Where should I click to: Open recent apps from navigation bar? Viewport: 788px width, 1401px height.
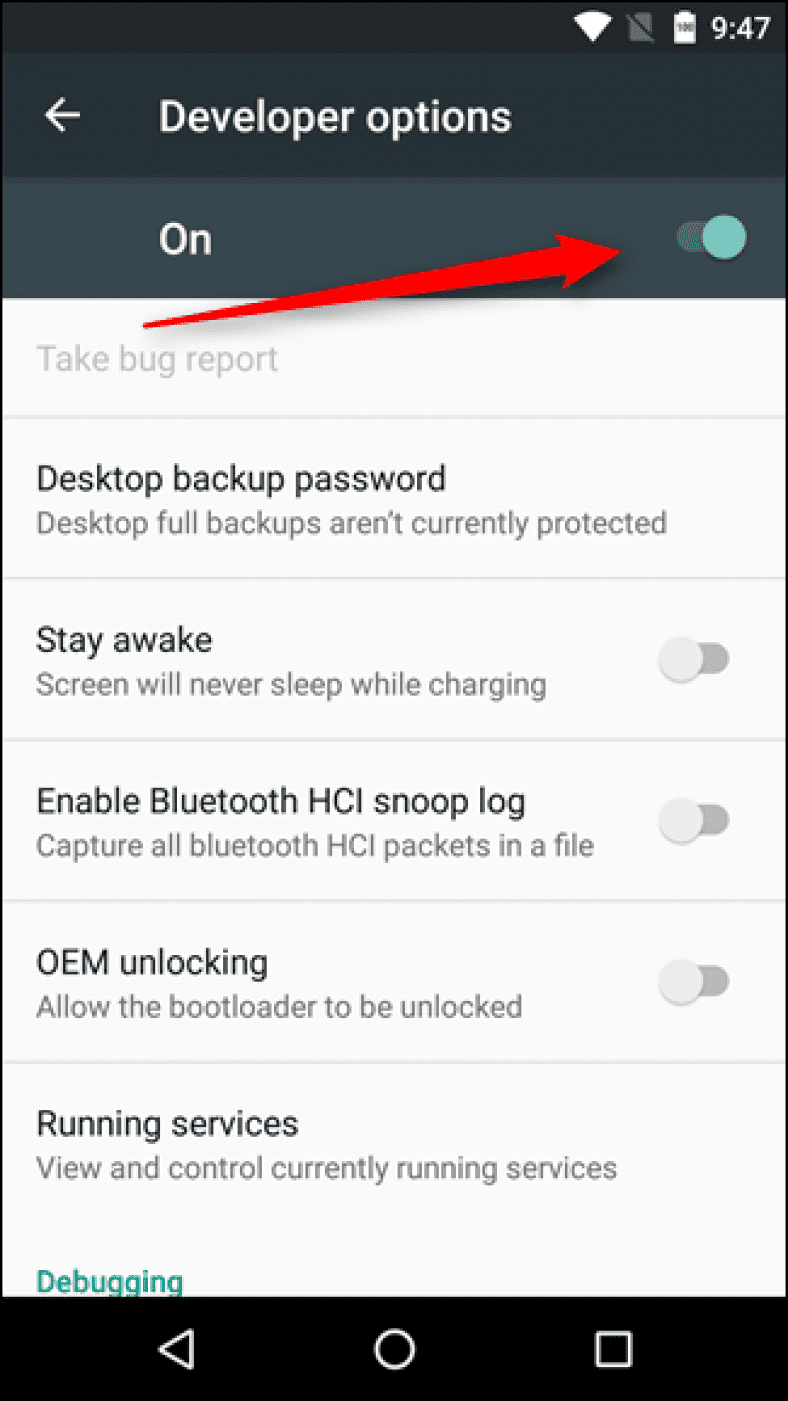(613, 1349)
